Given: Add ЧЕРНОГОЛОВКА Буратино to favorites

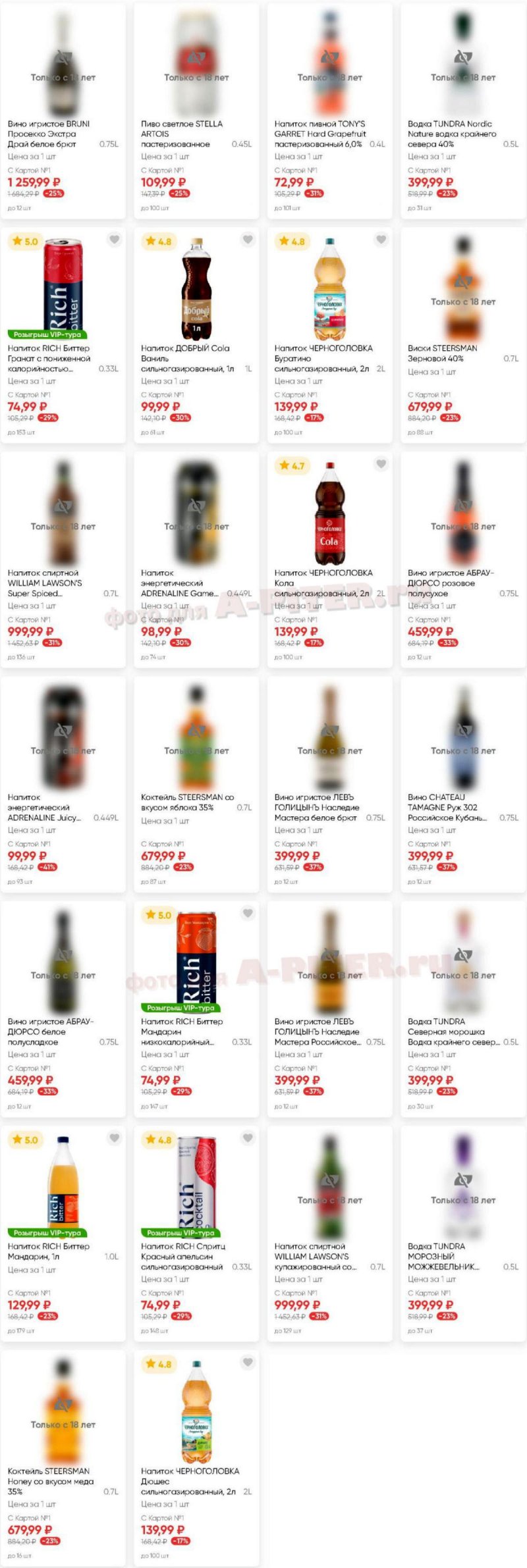Looking at the screenshot, I should [x=381, y=240].
